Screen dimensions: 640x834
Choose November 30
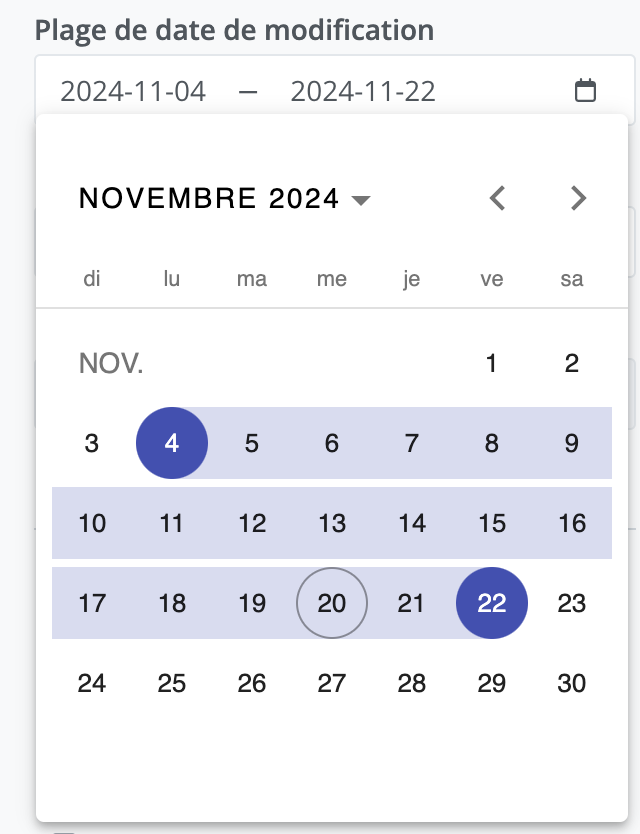click(x=571, y=683)
